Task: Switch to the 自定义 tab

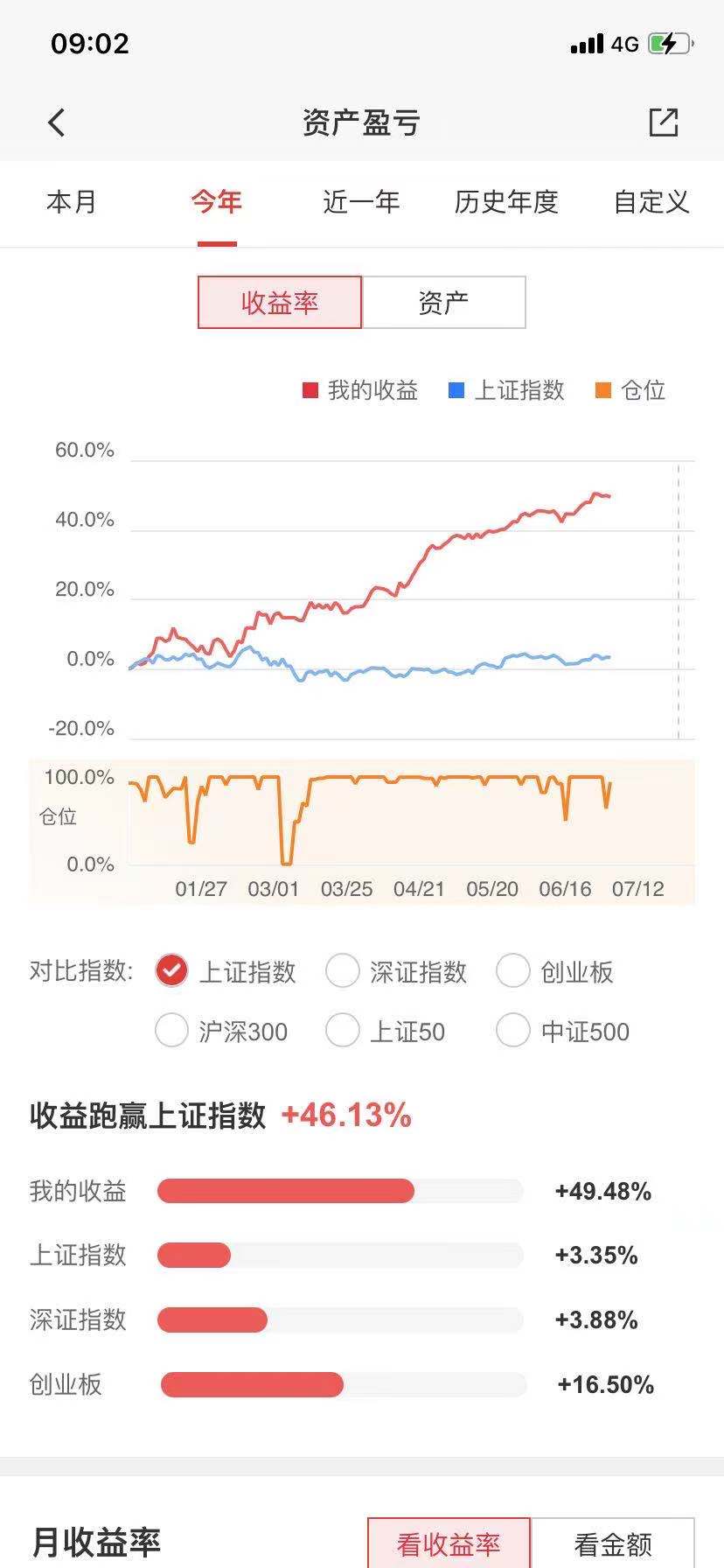Action: [651, 202]
